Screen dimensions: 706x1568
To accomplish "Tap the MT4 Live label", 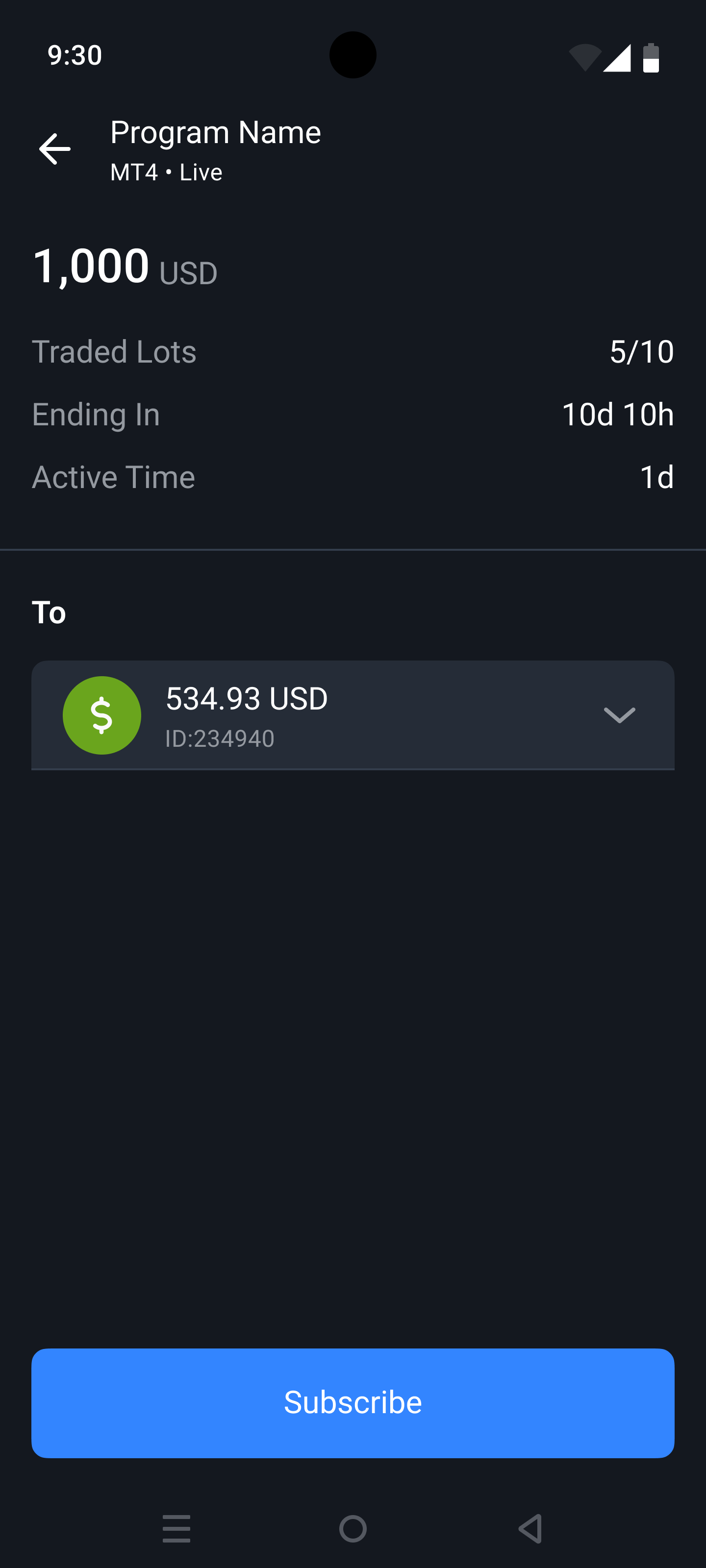I will [166, 172].
